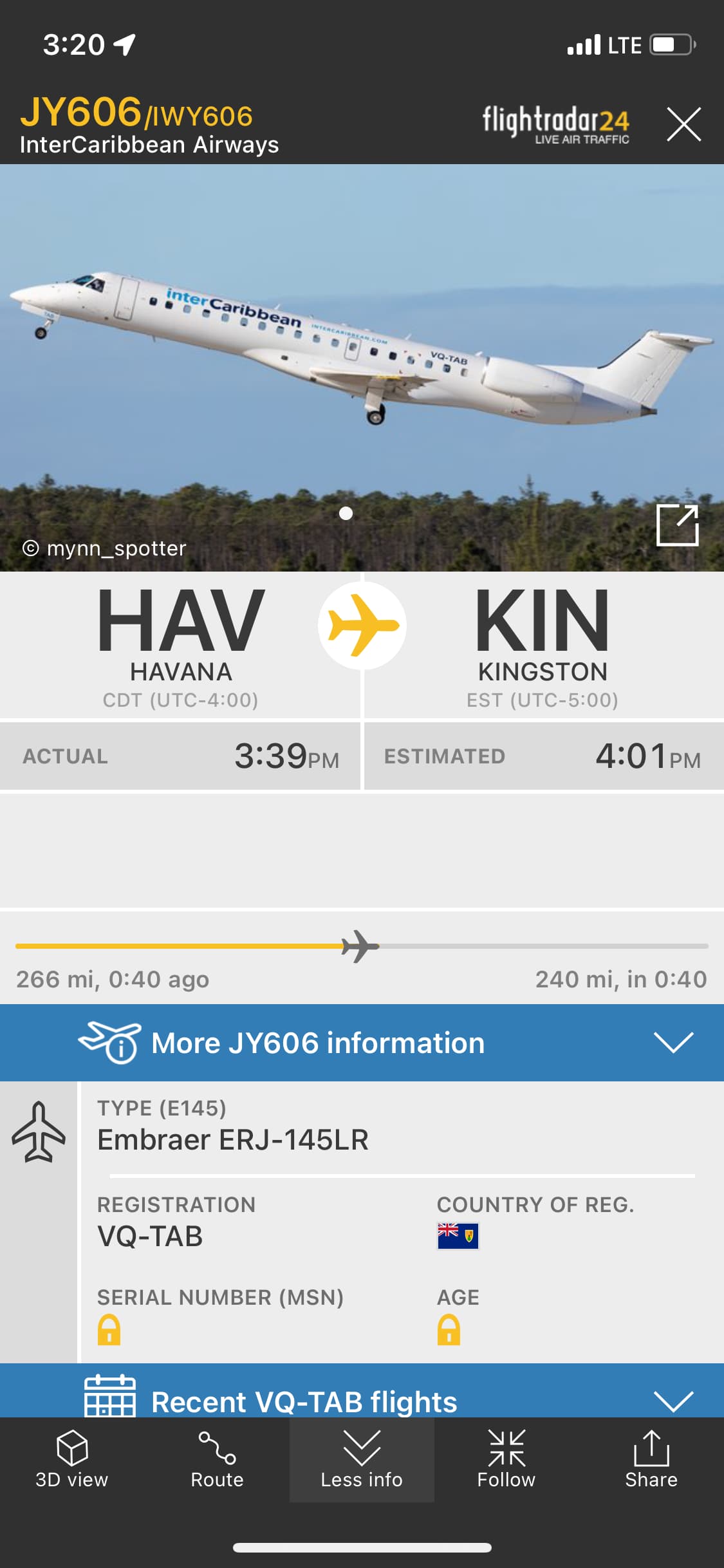Screen dimensions: 724x1568
Task: Show the flight Route
Action: [x=217, y=1460]
